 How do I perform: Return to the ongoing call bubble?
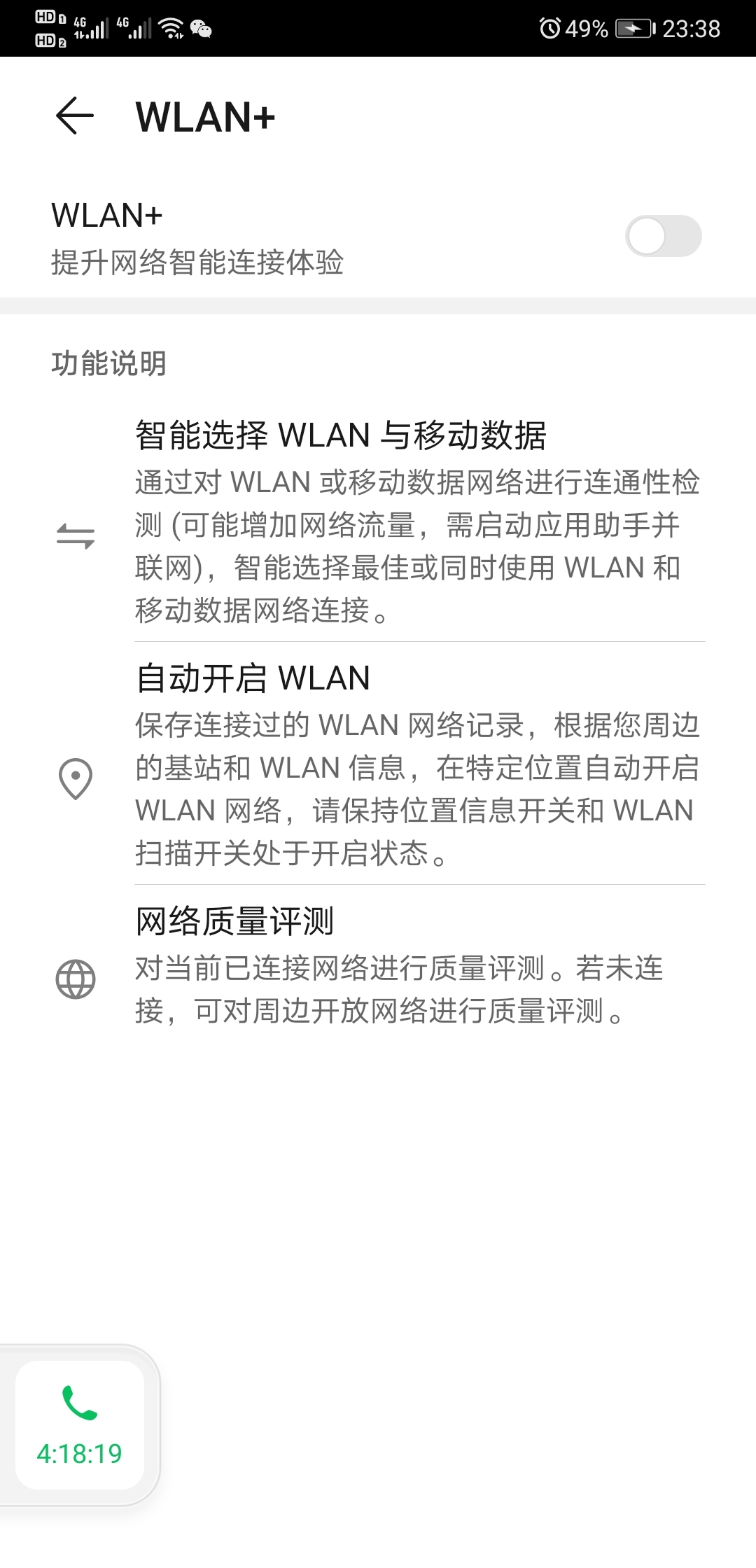point(80,1424)
